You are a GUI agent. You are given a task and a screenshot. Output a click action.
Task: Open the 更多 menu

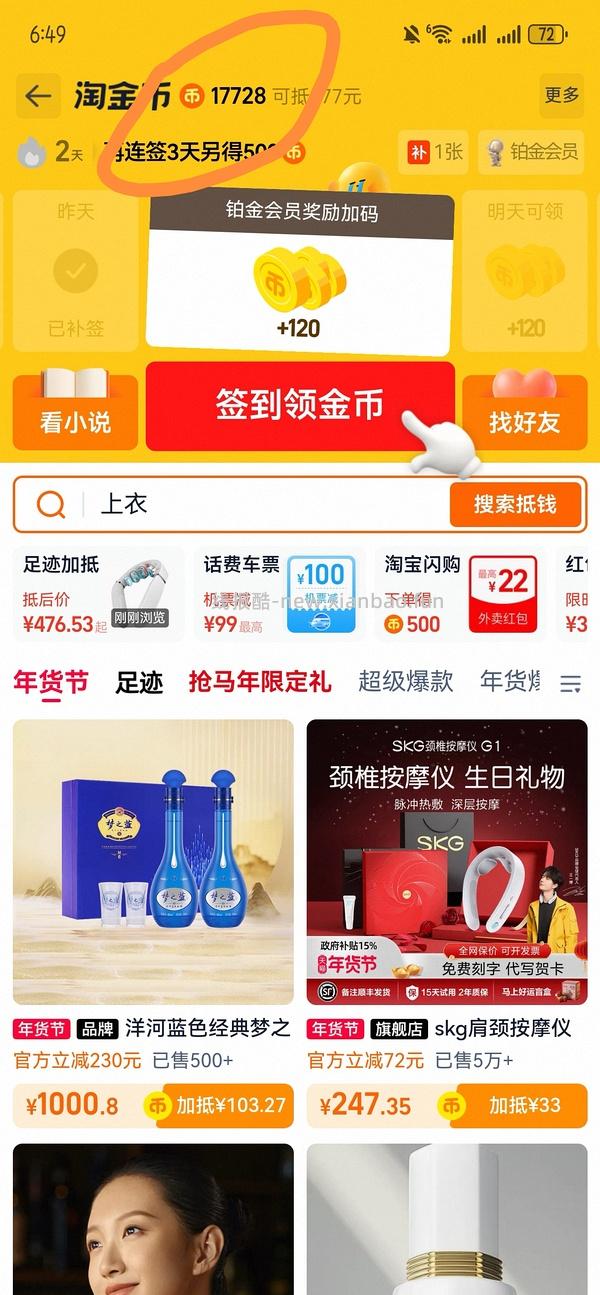coord(561,96)
